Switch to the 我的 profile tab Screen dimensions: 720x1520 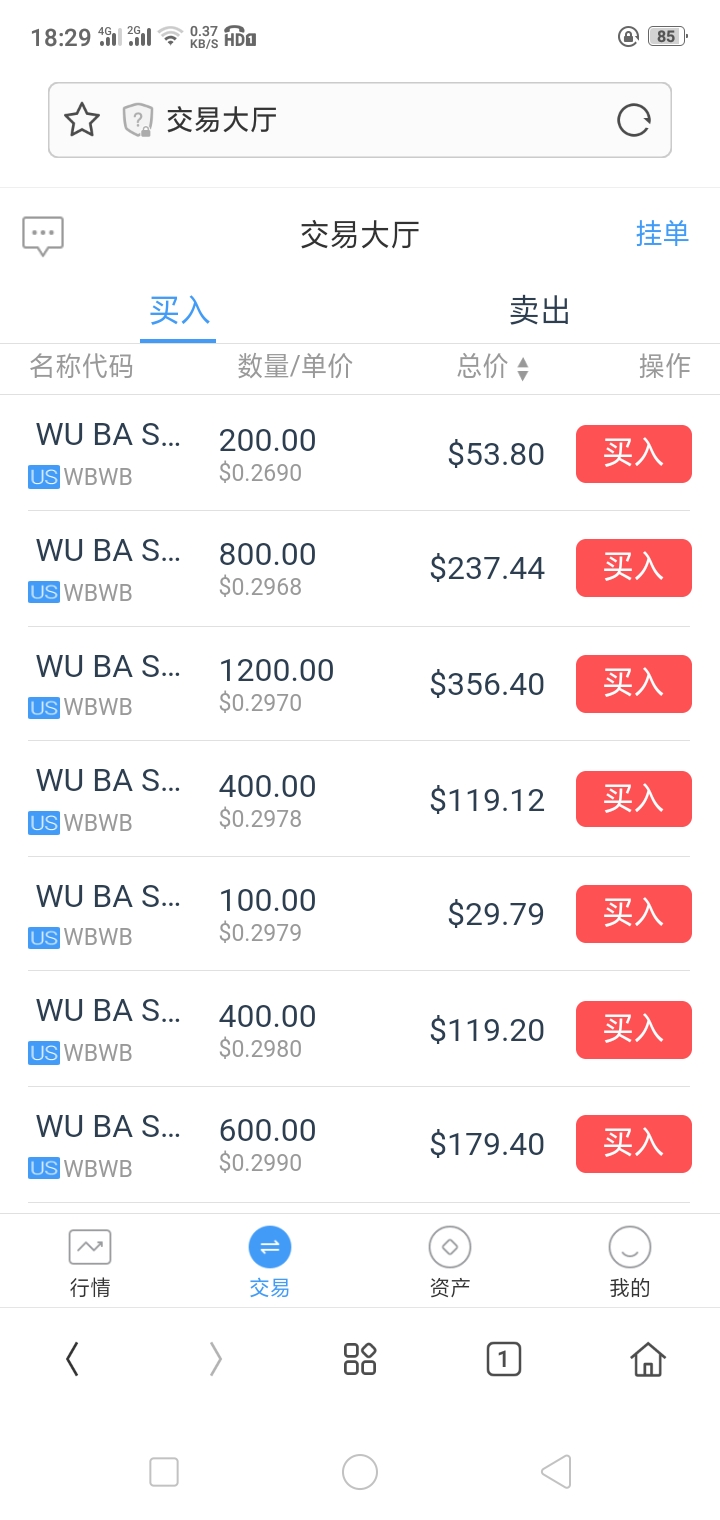630,1263
